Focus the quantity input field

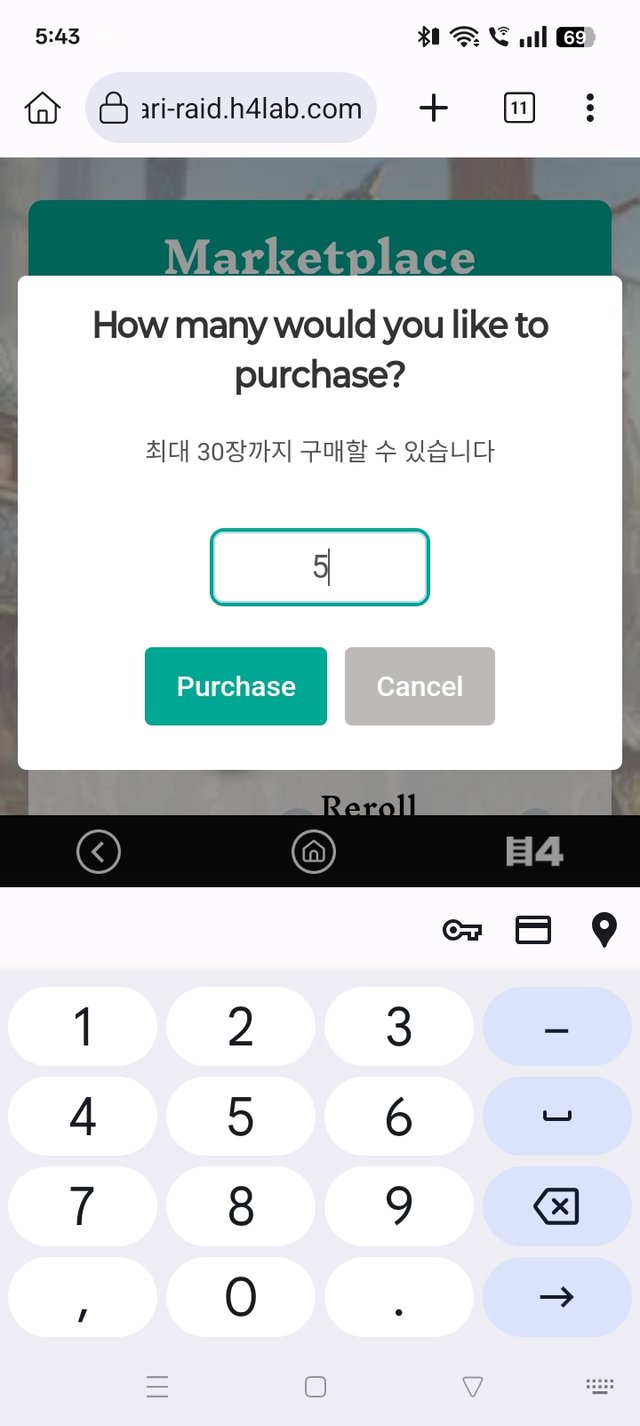click(x=320, y=567)
